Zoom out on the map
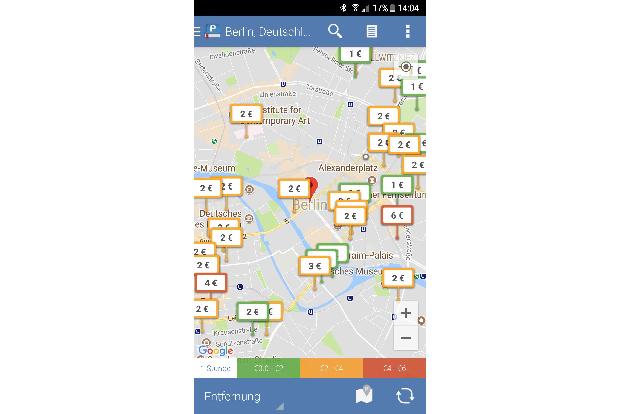The height and width of the screenshot is (414, 621). [x=405, y=338]
